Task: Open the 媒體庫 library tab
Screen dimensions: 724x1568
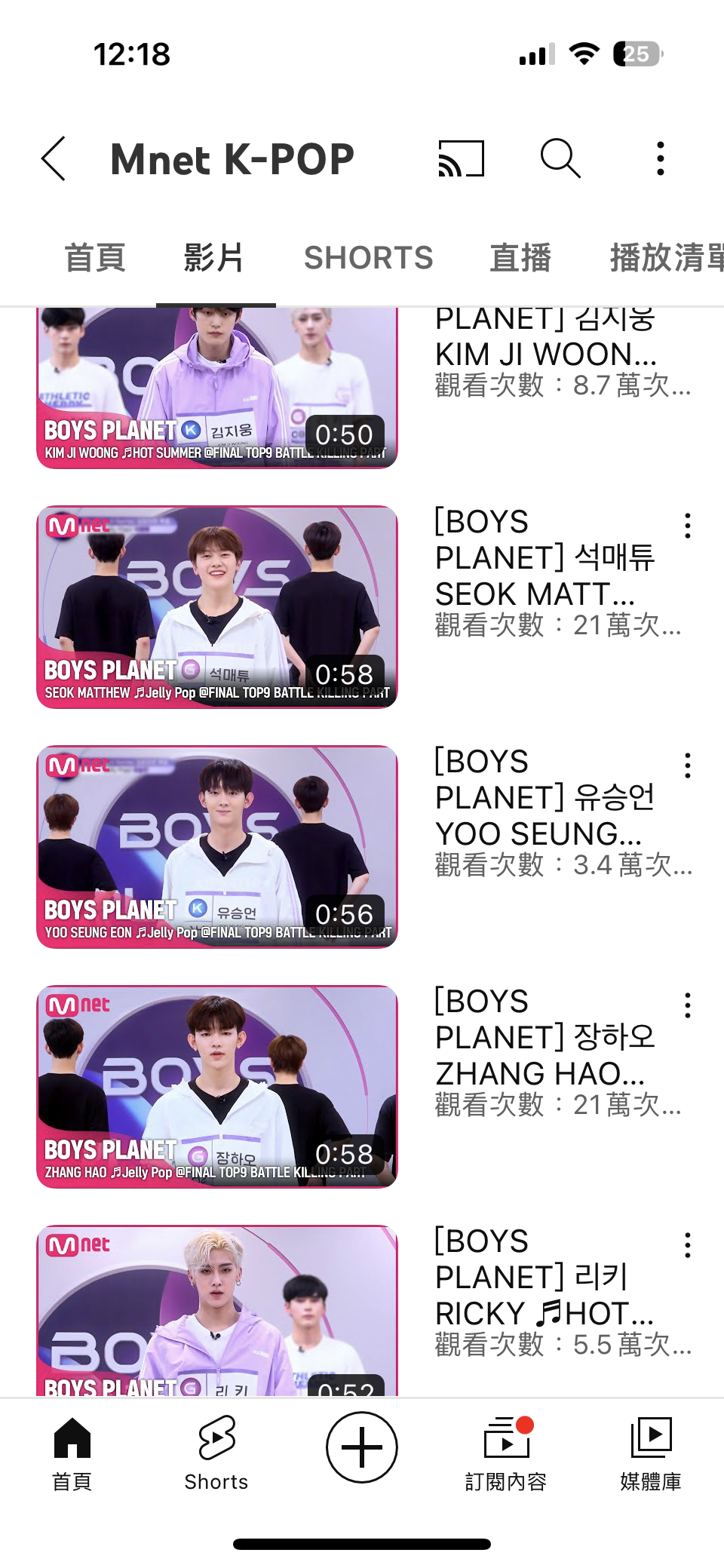Action: (x=650, y=1453)
